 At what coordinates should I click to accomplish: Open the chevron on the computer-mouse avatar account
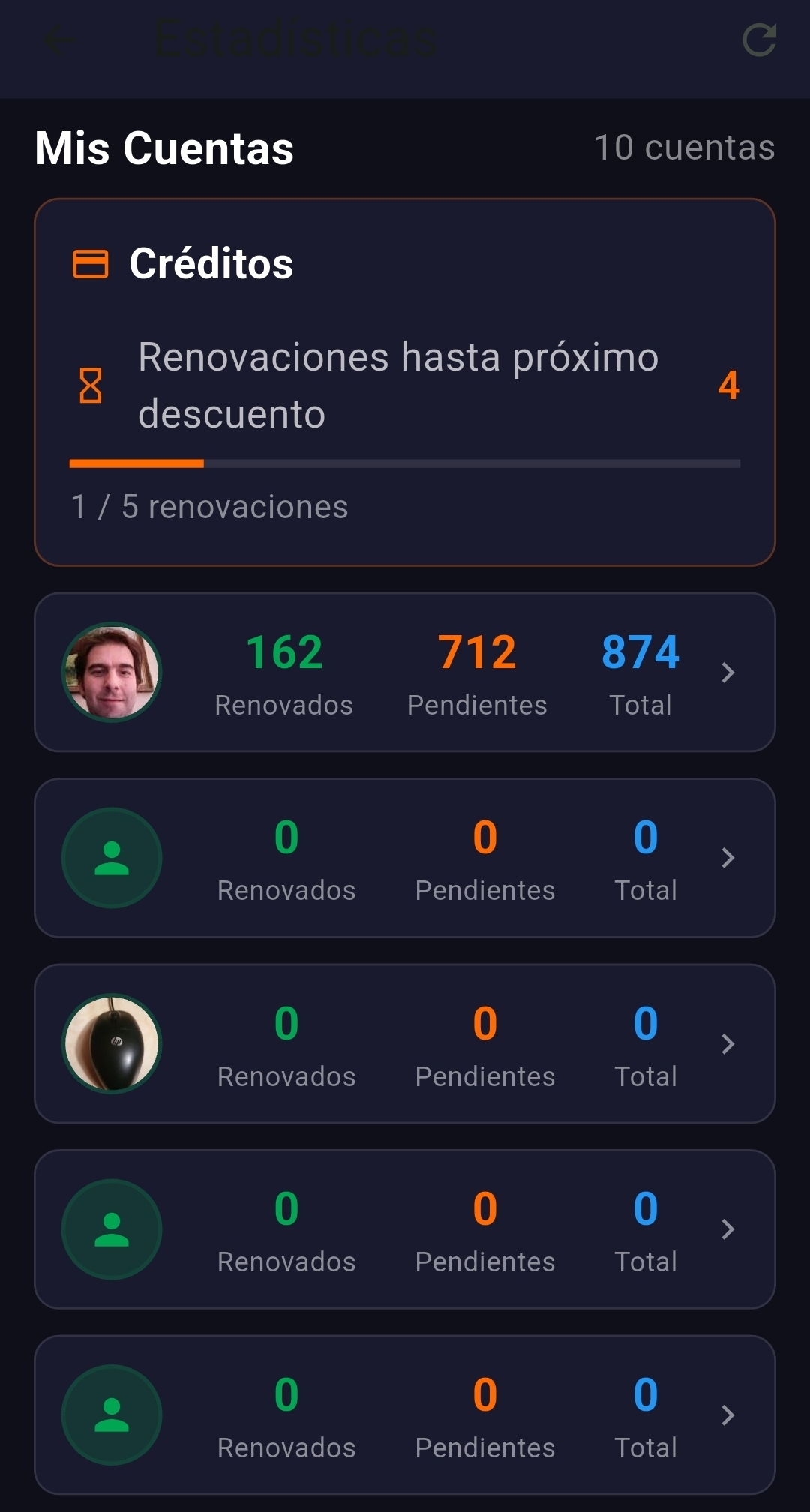point(727,1043)
